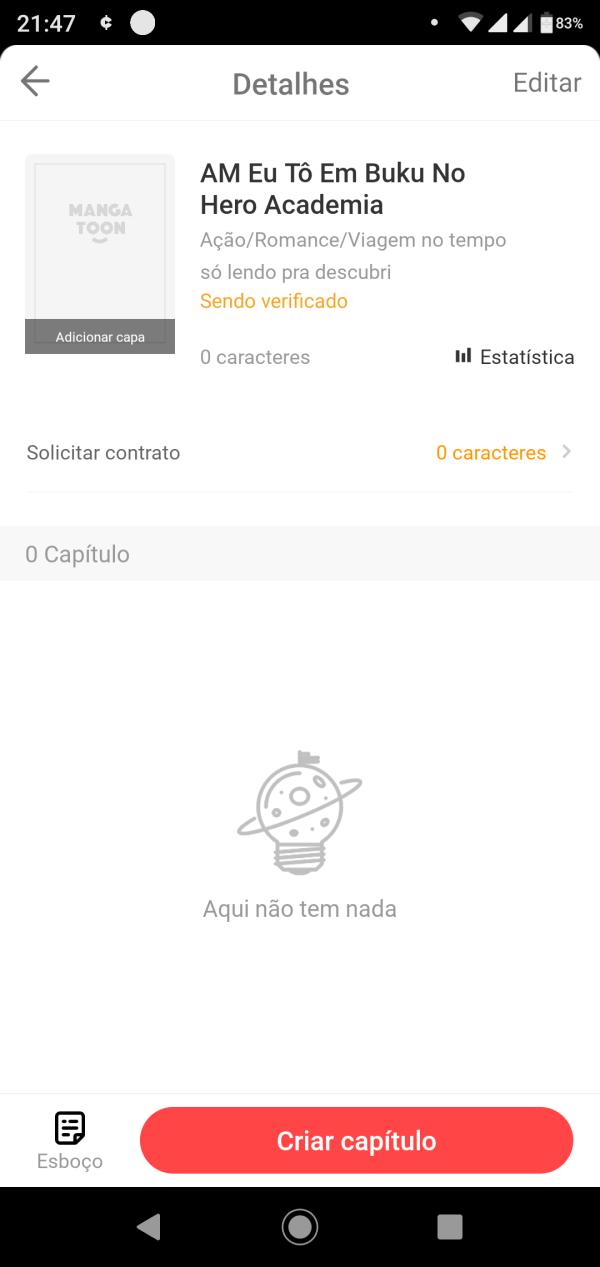Tap the system home button
Image resolution: width=600 pixels, height=1267 pixels.
(x=300, y=1226)
